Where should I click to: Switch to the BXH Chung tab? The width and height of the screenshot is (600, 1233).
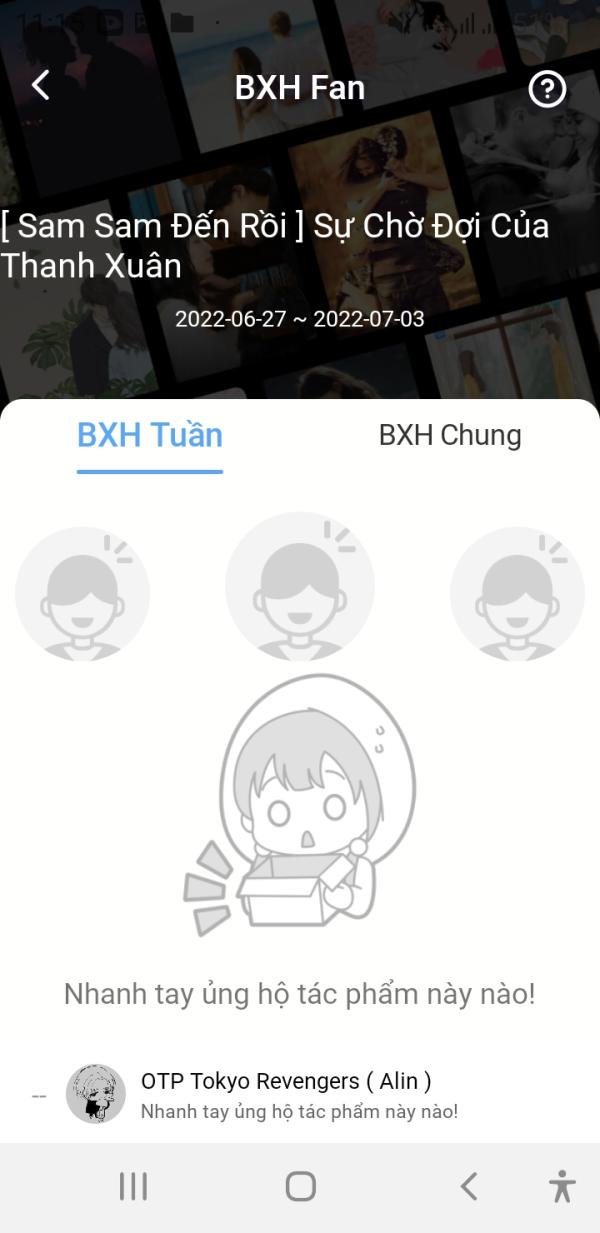coord(450,436)
